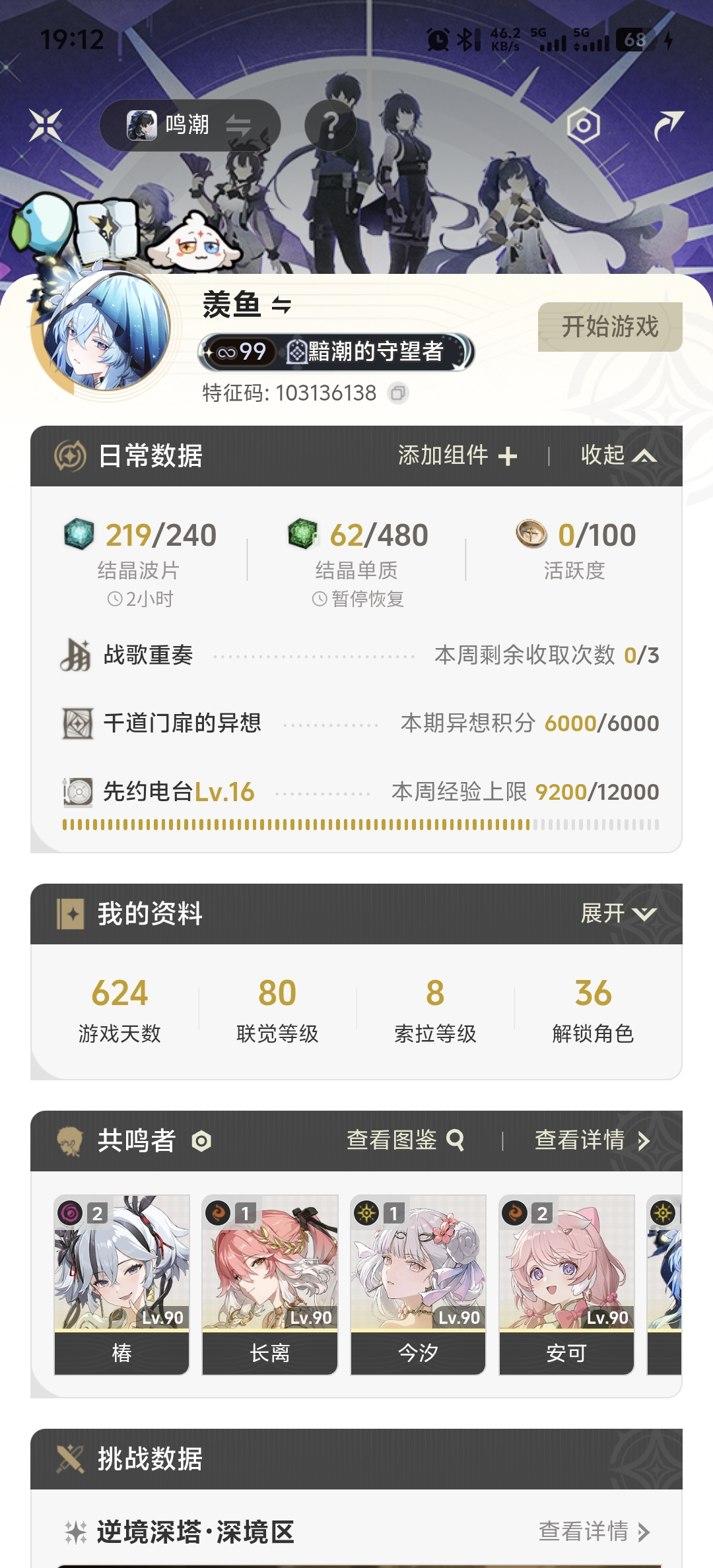Share the profile with the arrow icon

[668, 125]
